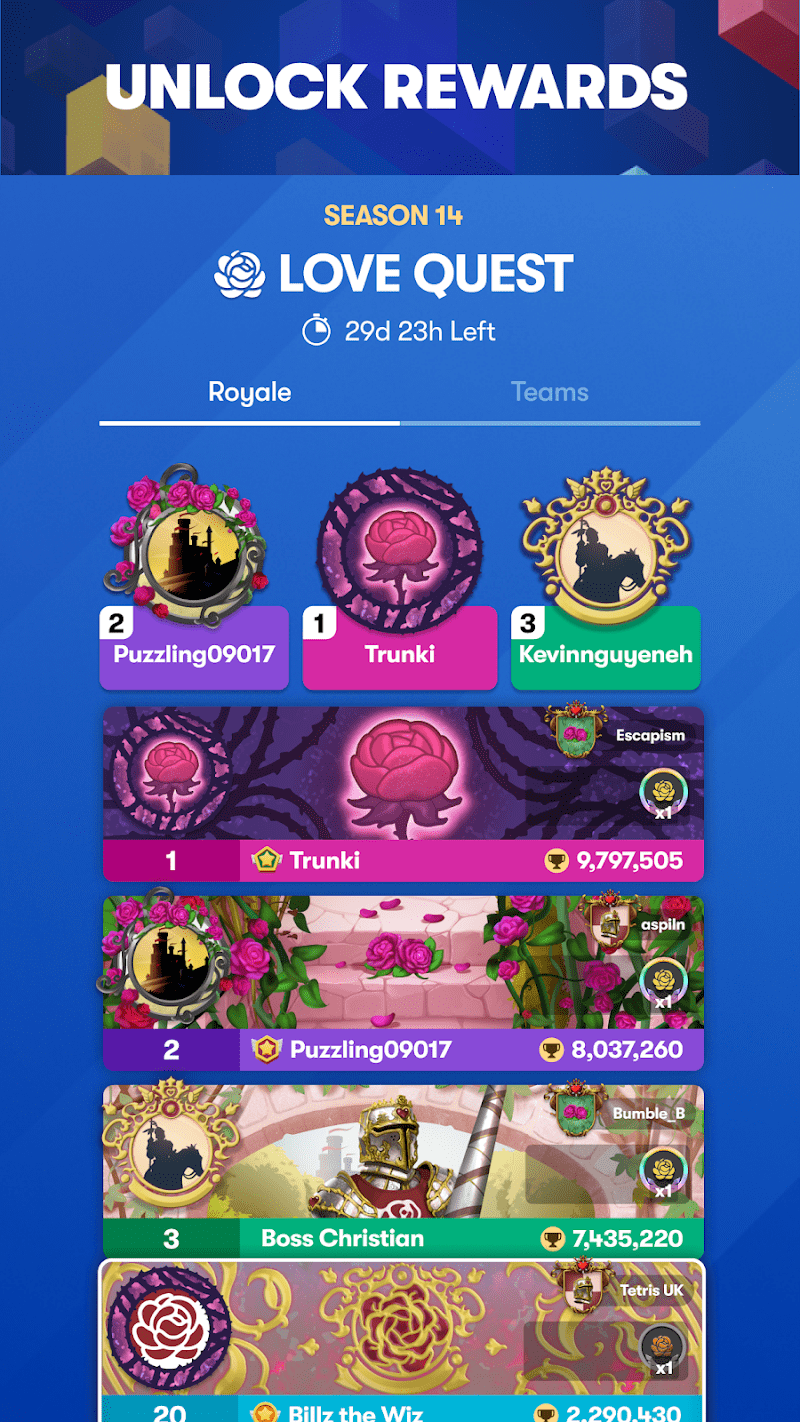This screenshot has width=800, height=1422.
Task: Select the Royale tab
Action: point(249,392)
